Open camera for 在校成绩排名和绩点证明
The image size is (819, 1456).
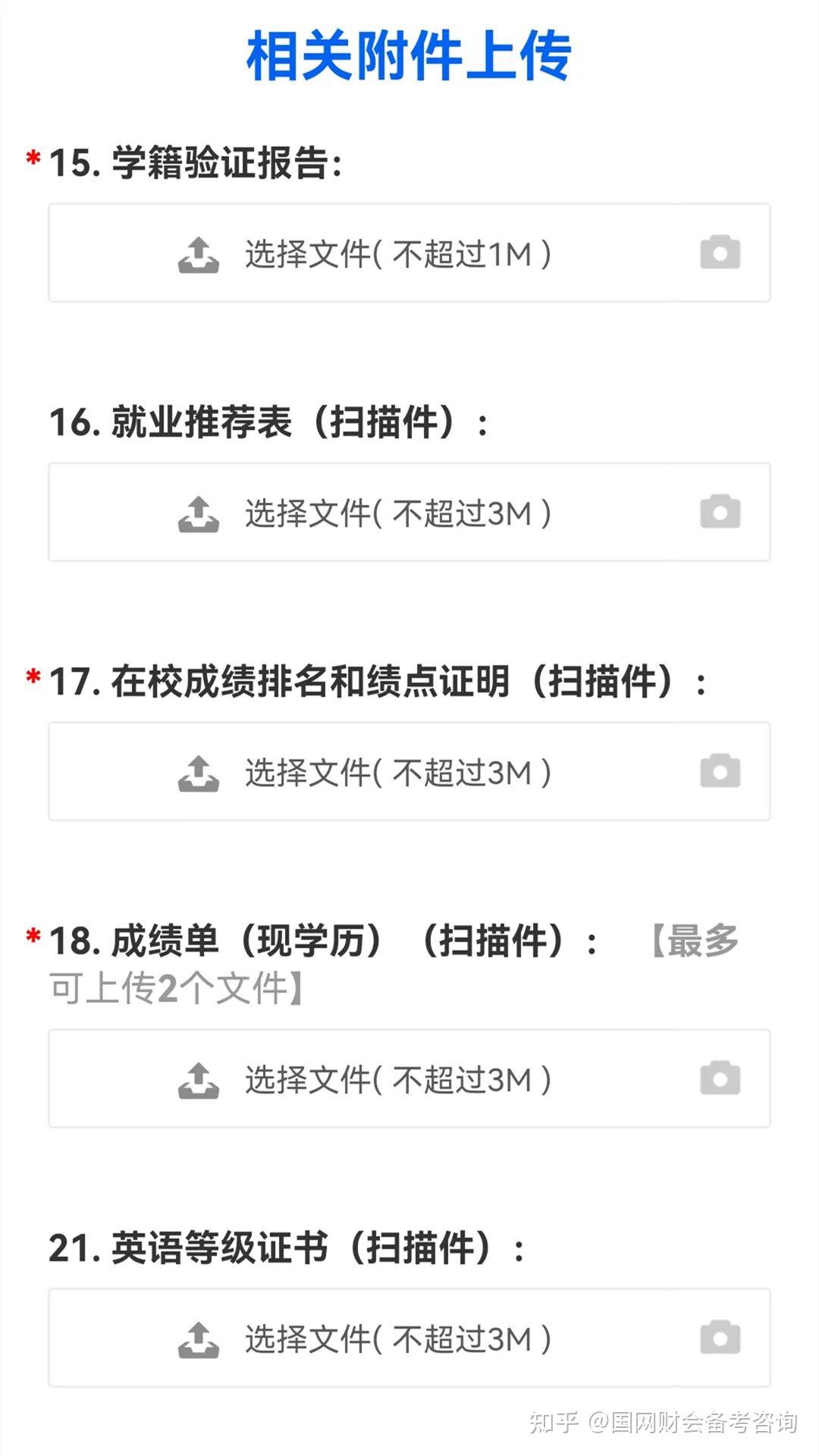[x=720, y=772]
